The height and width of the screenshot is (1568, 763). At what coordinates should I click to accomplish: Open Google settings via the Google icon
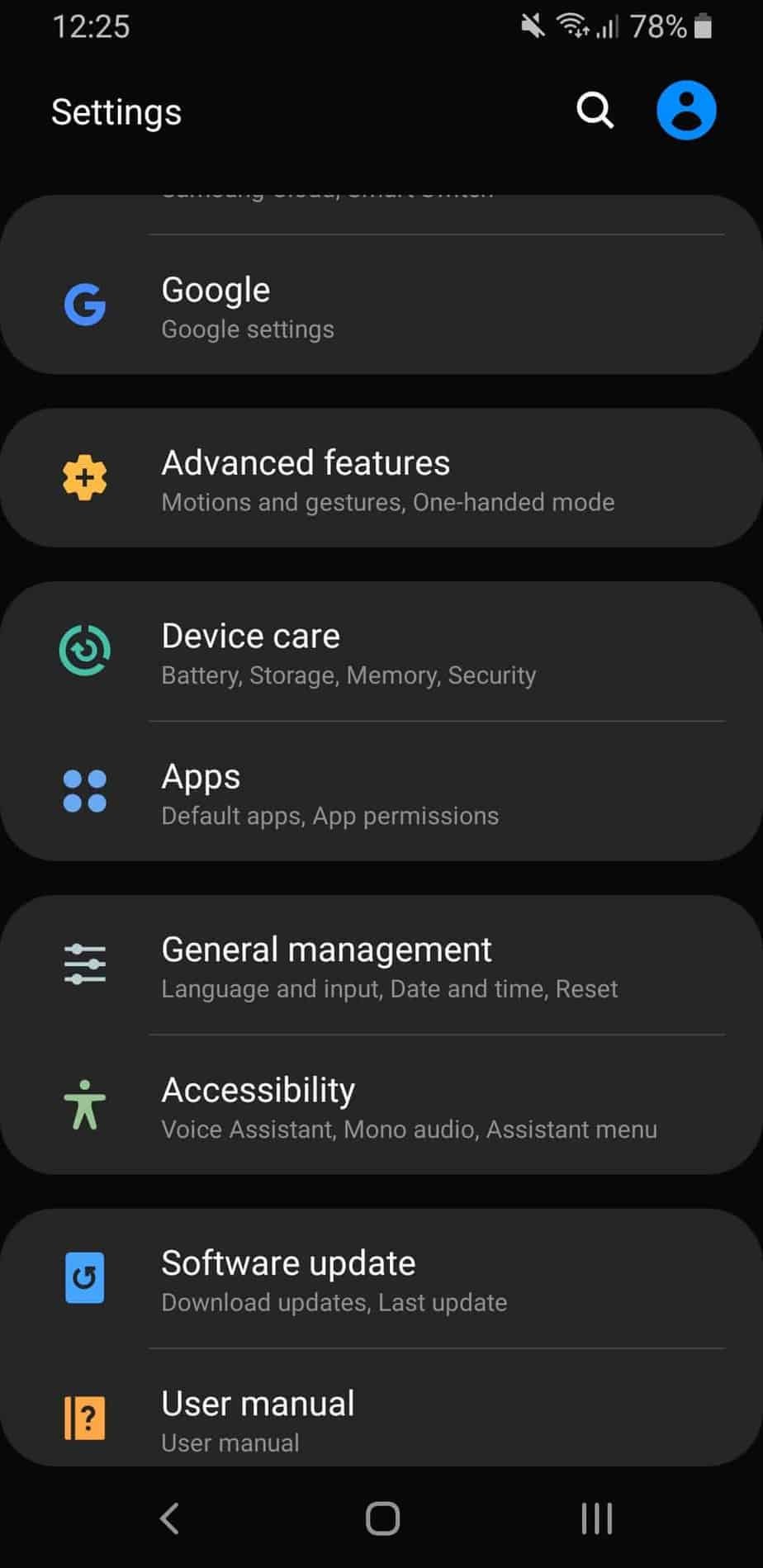click(x=85, y=305)
